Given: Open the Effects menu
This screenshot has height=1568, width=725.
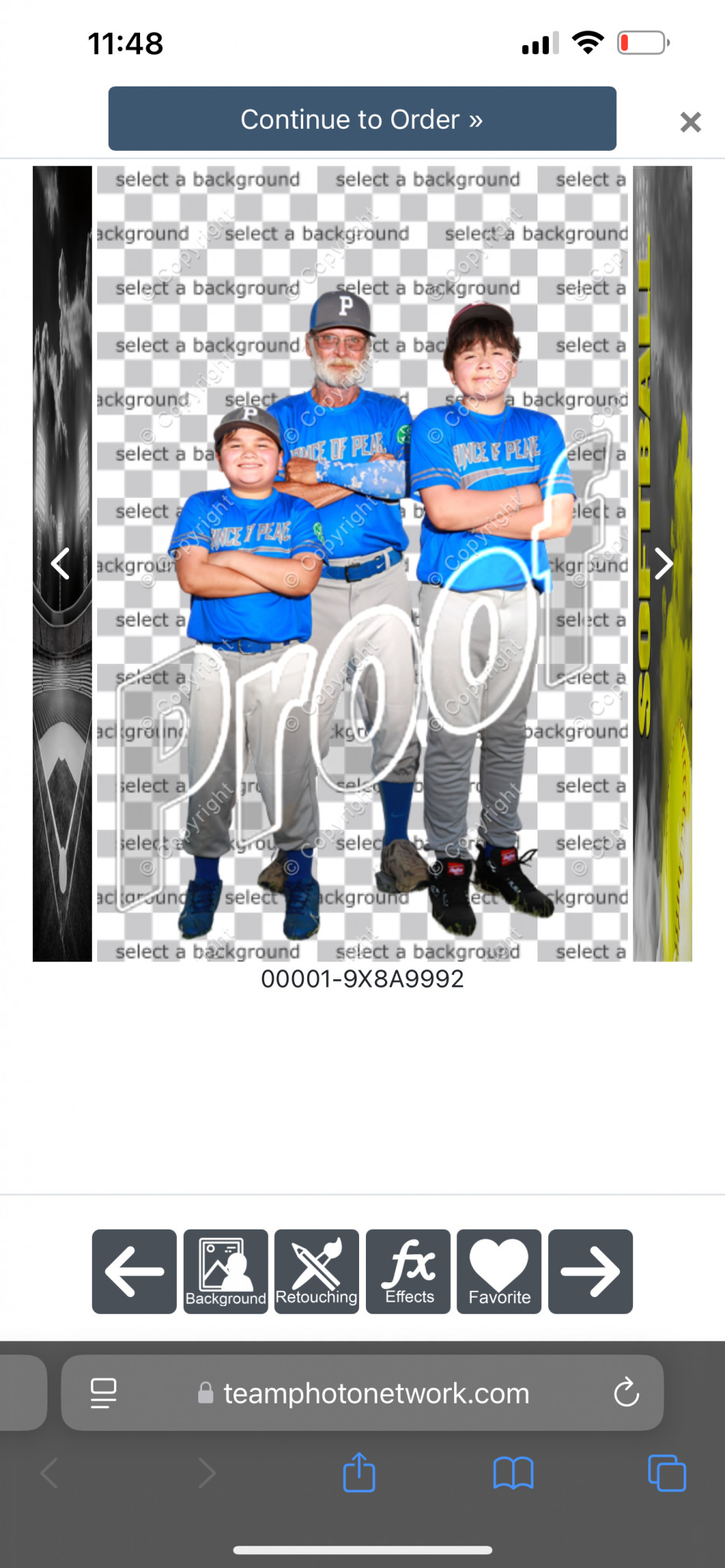Looking at the screenshot, I should 408,1272.
